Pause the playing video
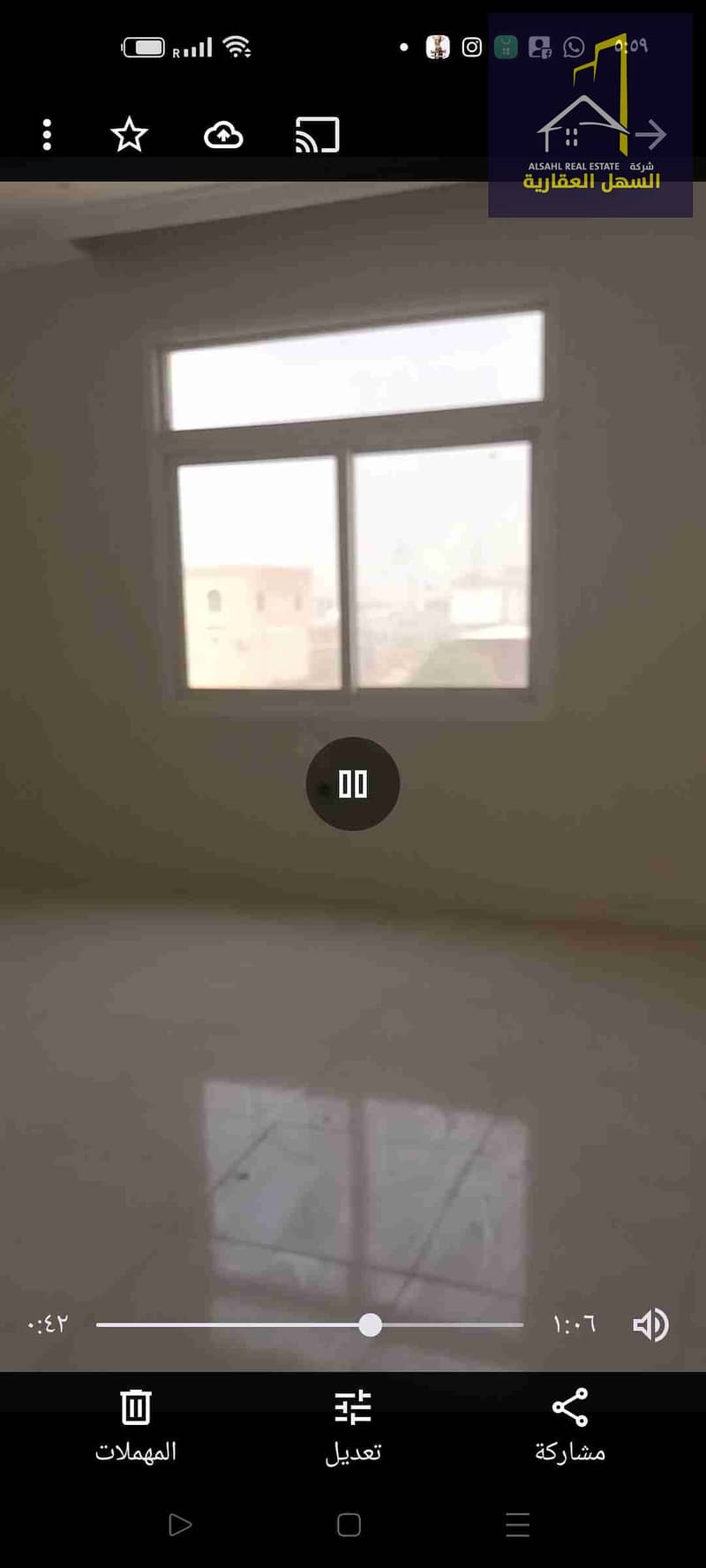 coord(352,784)
